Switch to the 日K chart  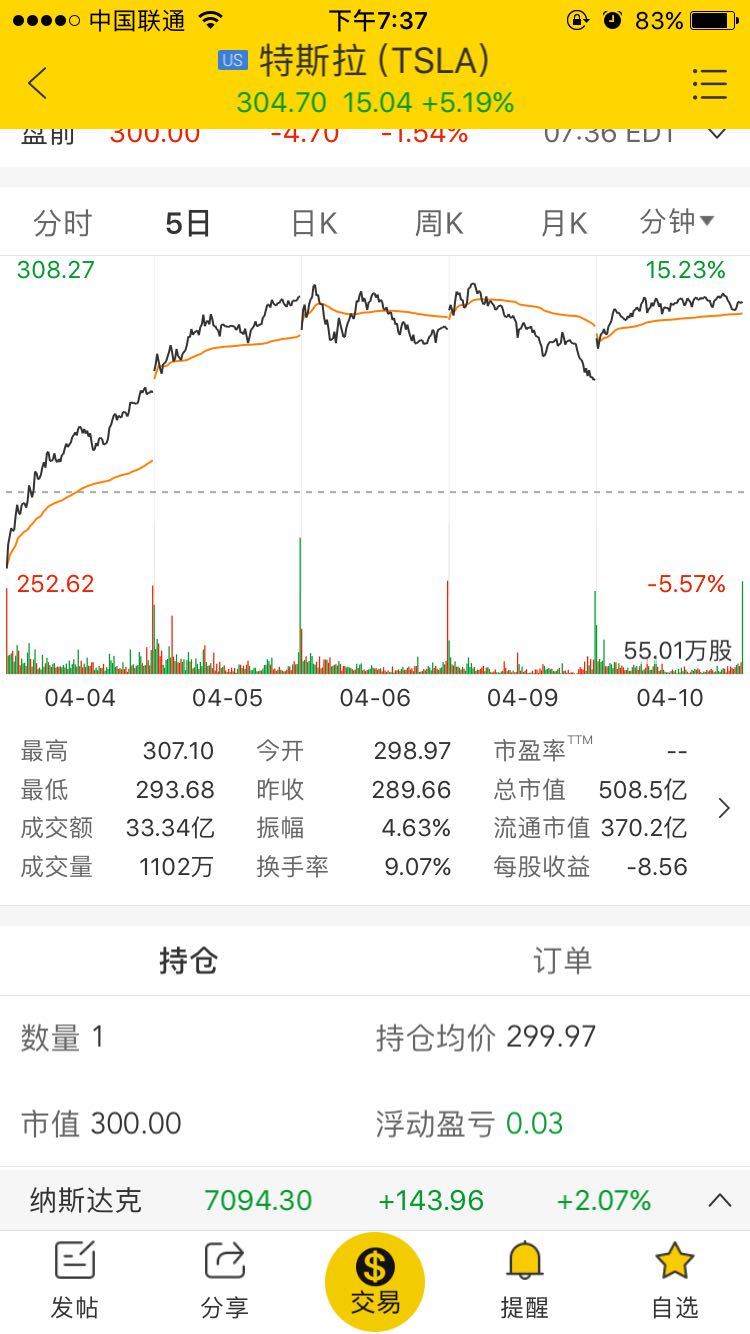[314, 223]
